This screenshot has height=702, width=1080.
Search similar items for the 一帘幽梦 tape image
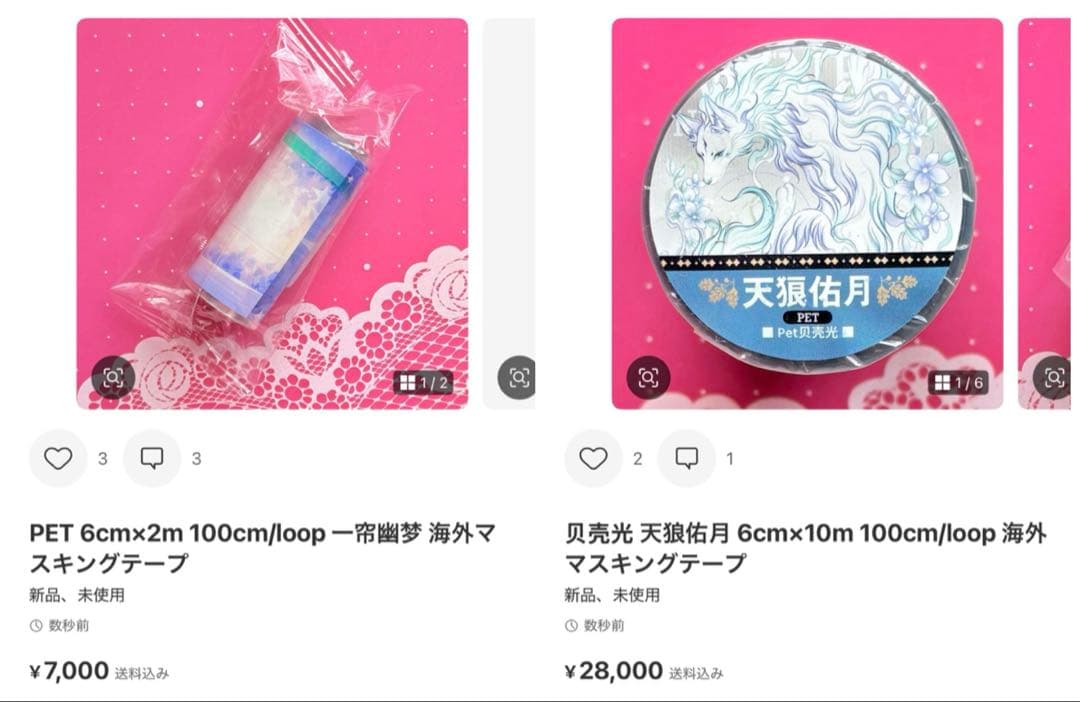point(113,378)
